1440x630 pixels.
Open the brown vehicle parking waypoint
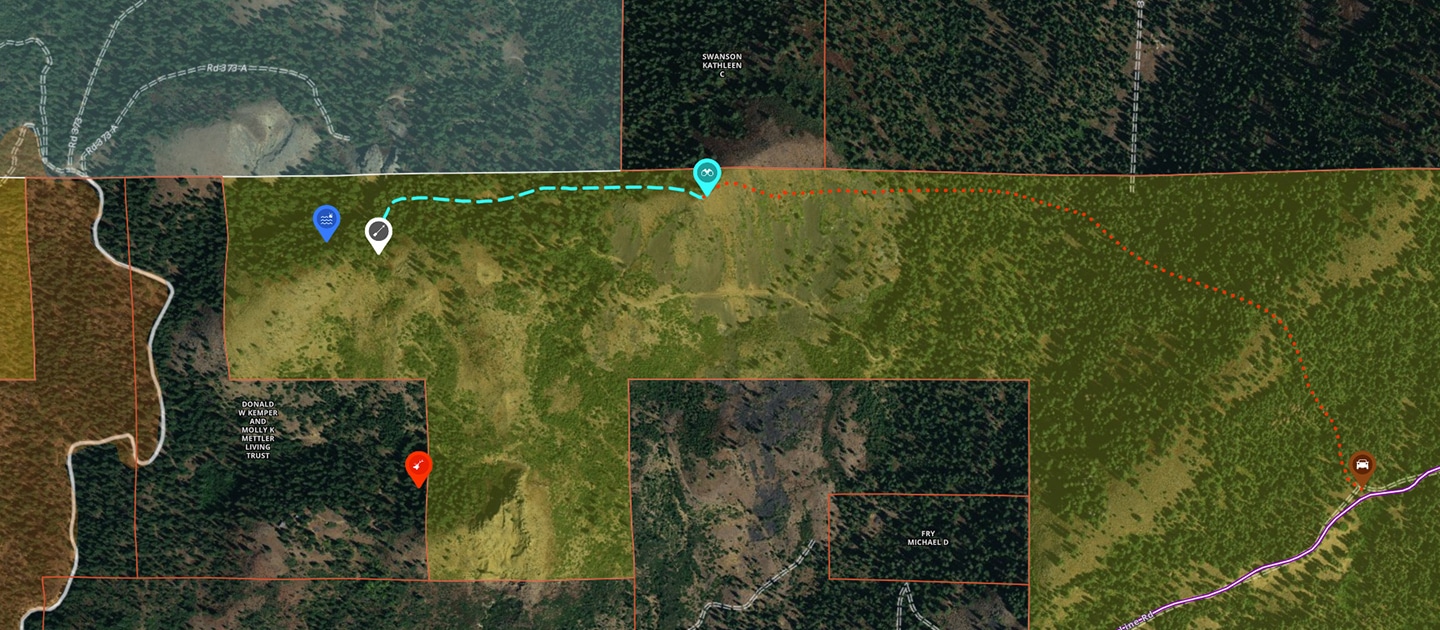(1361, 464)
